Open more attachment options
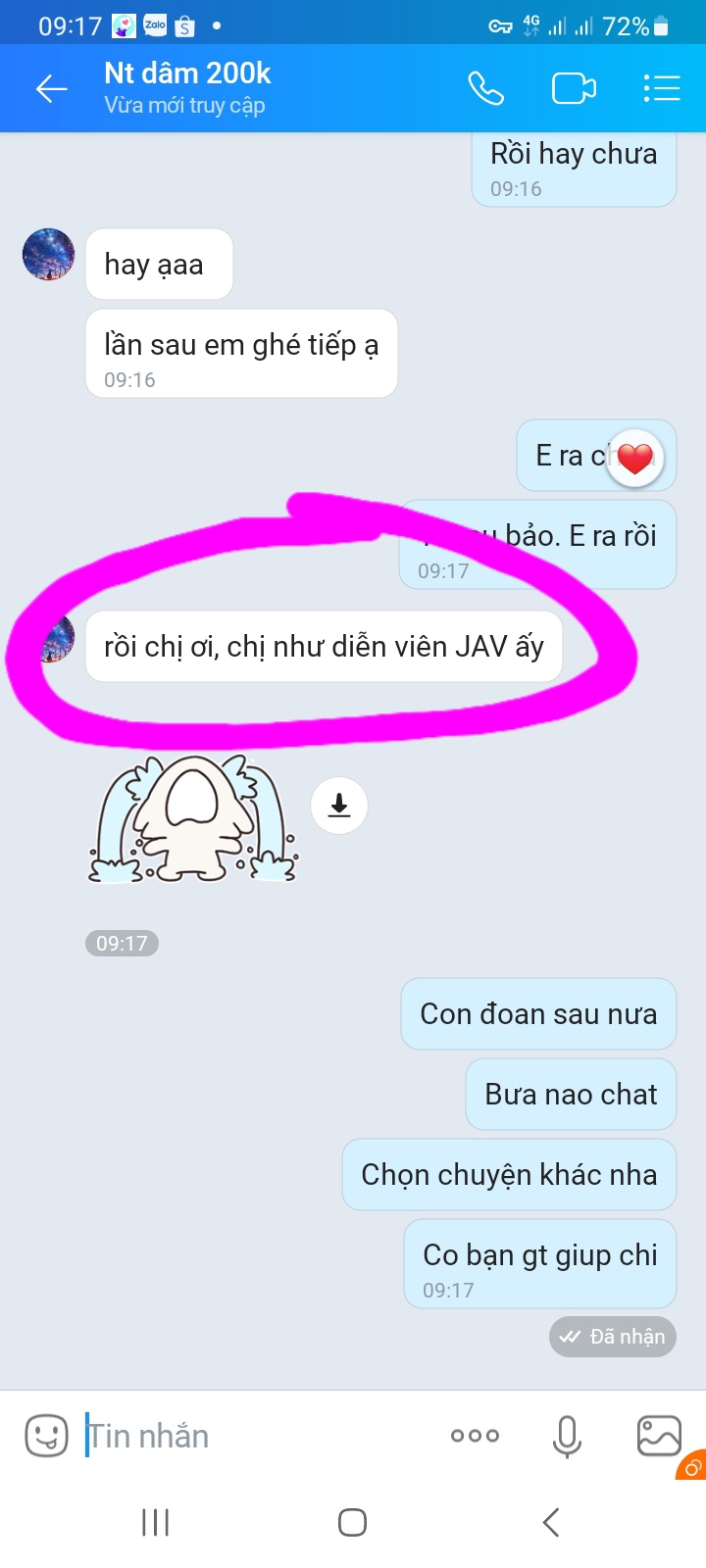706x1568 pixels. 475,1436
